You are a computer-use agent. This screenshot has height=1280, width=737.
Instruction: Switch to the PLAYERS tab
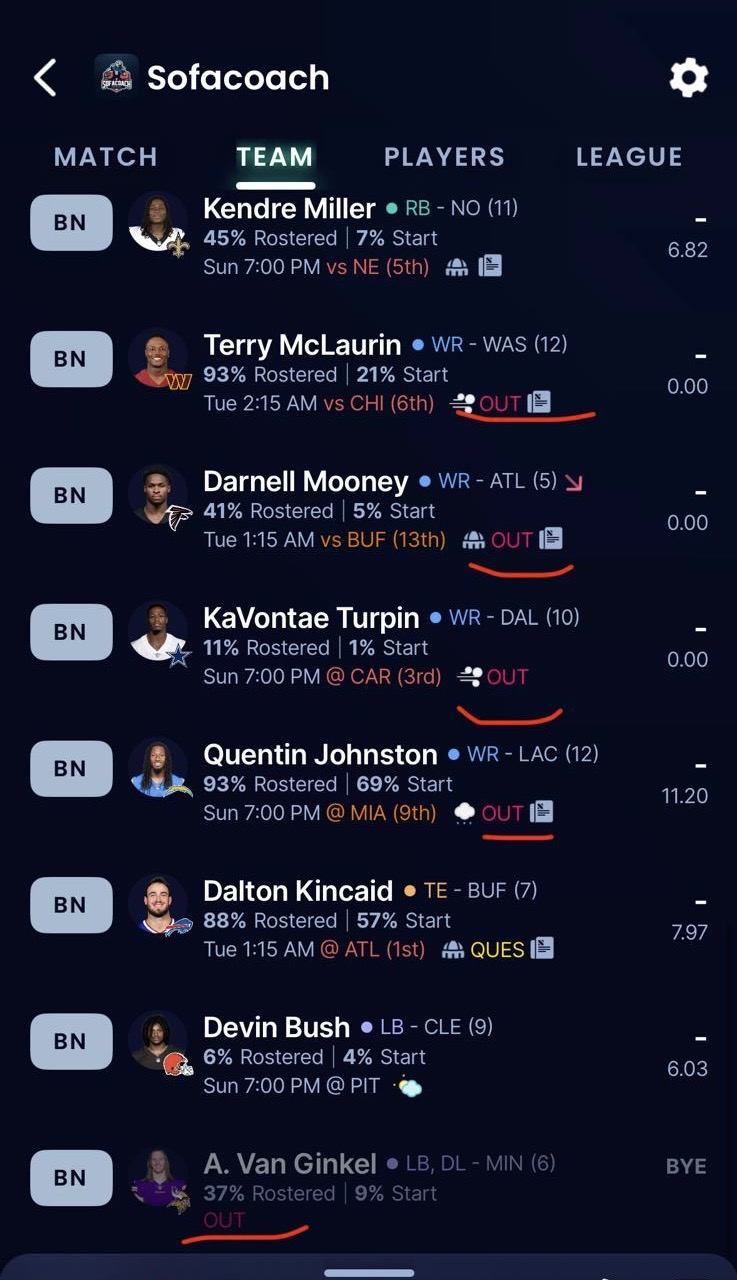tap(444, 157)
